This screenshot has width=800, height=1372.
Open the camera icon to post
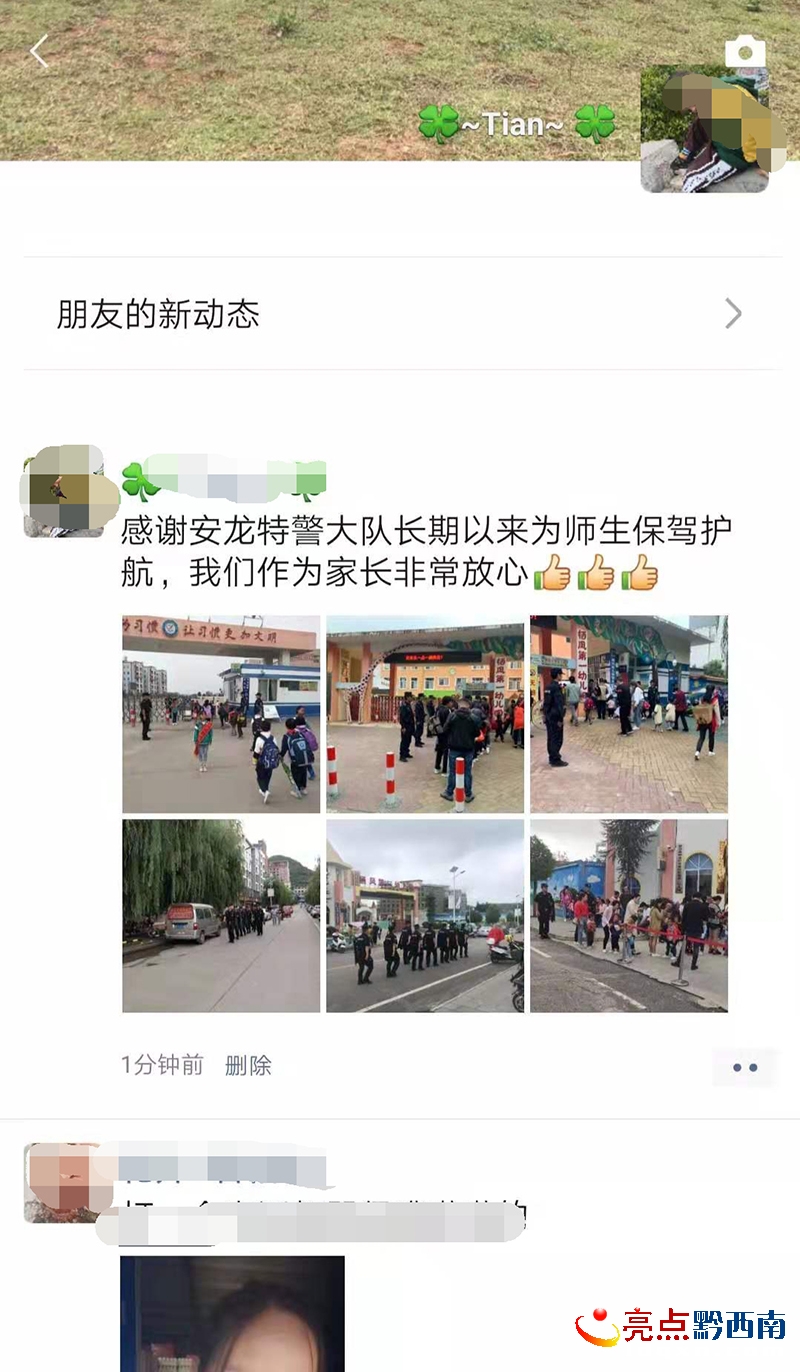745,51
